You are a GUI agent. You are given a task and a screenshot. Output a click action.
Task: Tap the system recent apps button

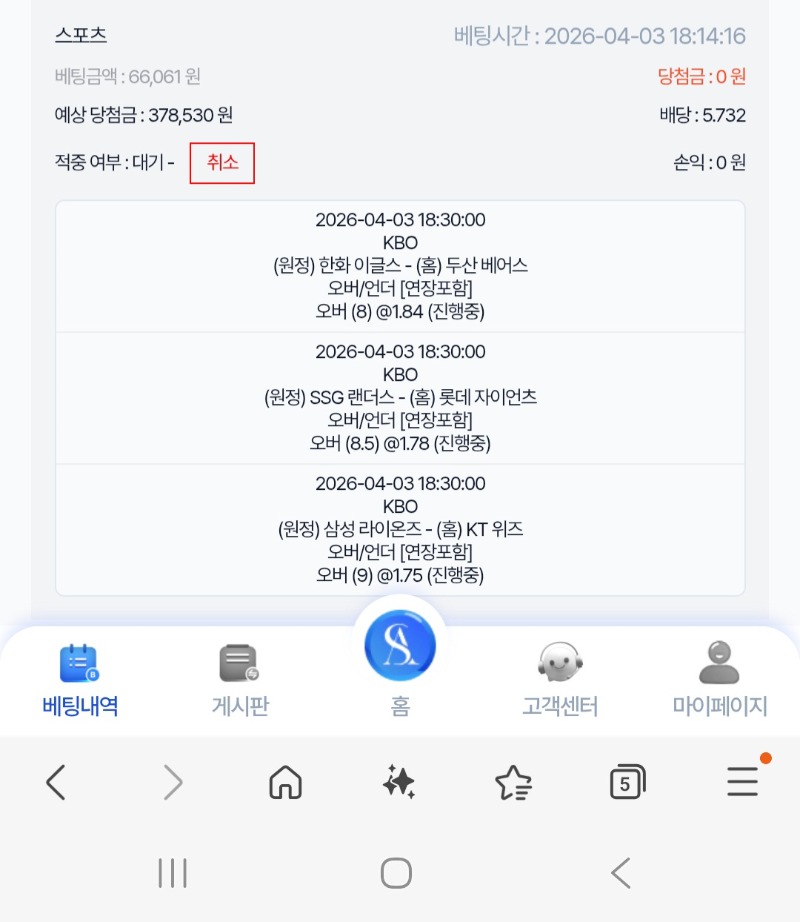(x=173, y=873)
